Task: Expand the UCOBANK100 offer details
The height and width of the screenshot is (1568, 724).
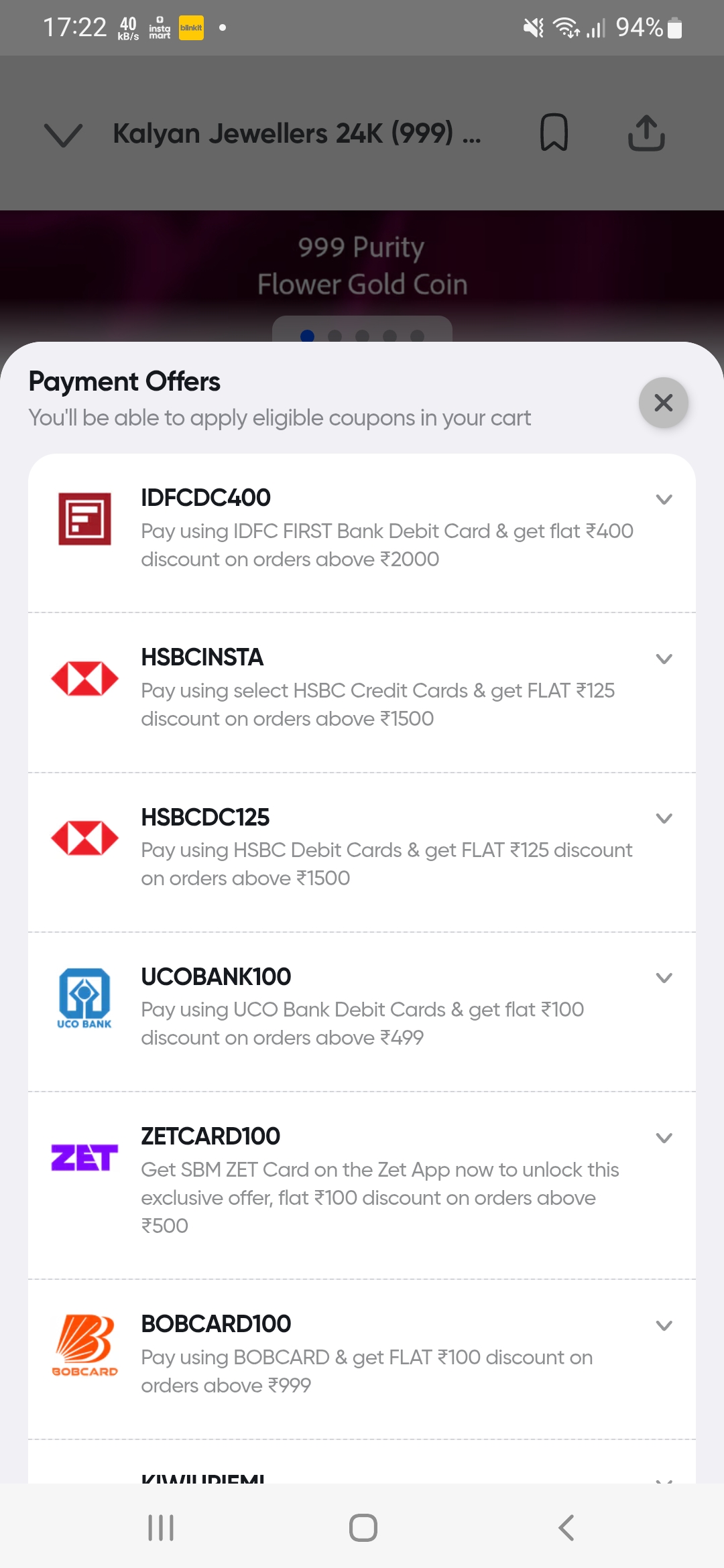Action: [x=664, y=978]
